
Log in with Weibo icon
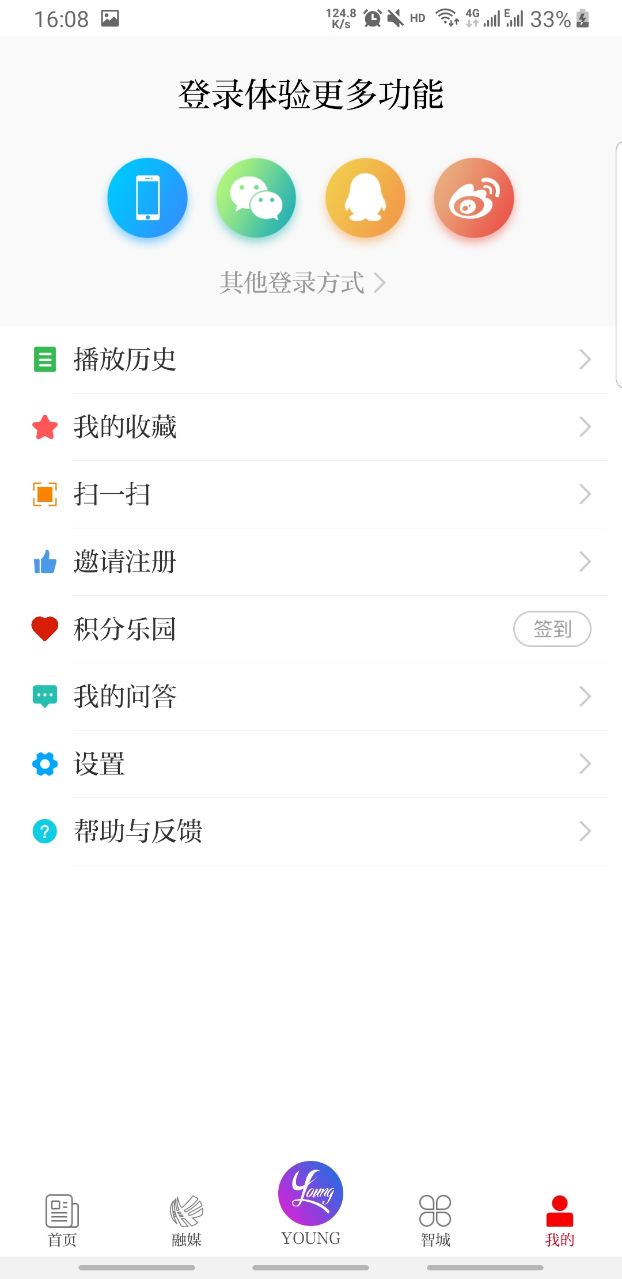tap(474, 197)
